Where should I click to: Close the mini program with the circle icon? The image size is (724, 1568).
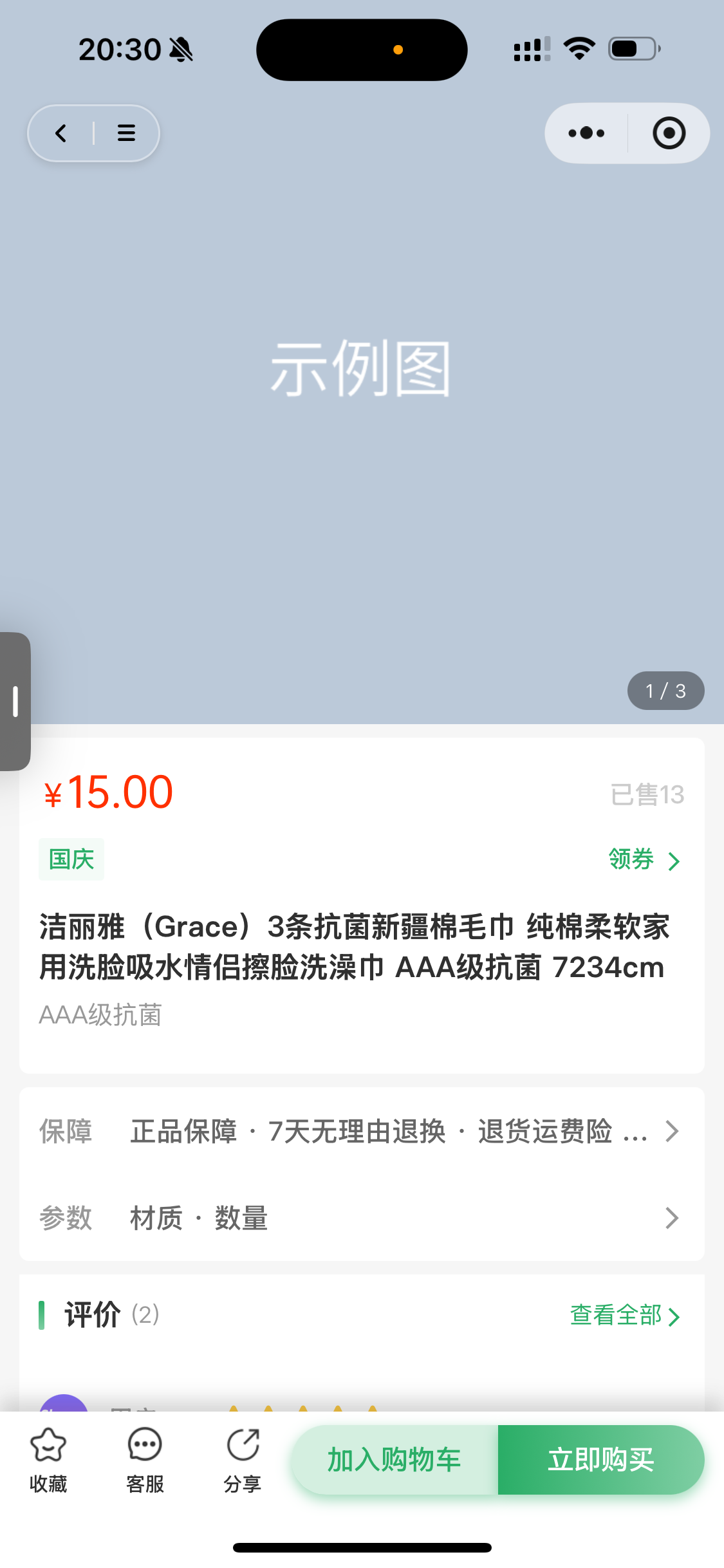coord(669,133)
